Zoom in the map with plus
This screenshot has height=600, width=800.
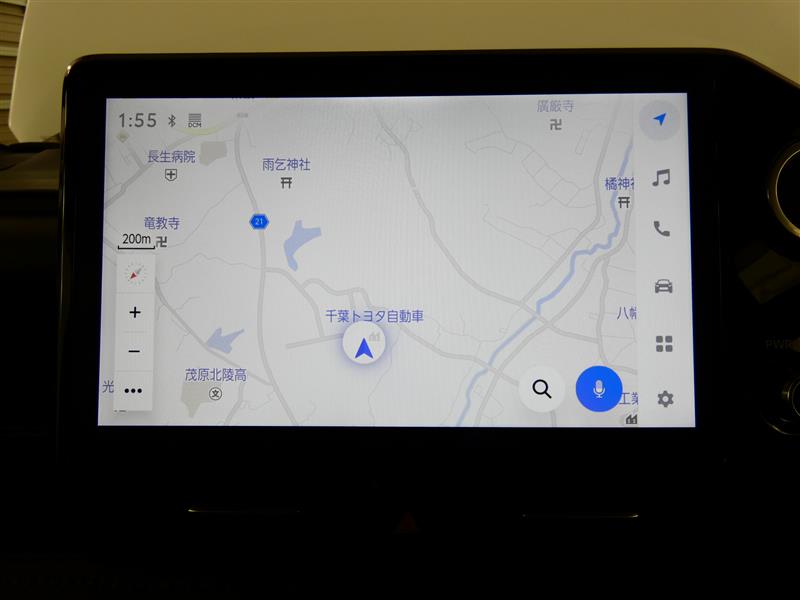tap(134, 312)
